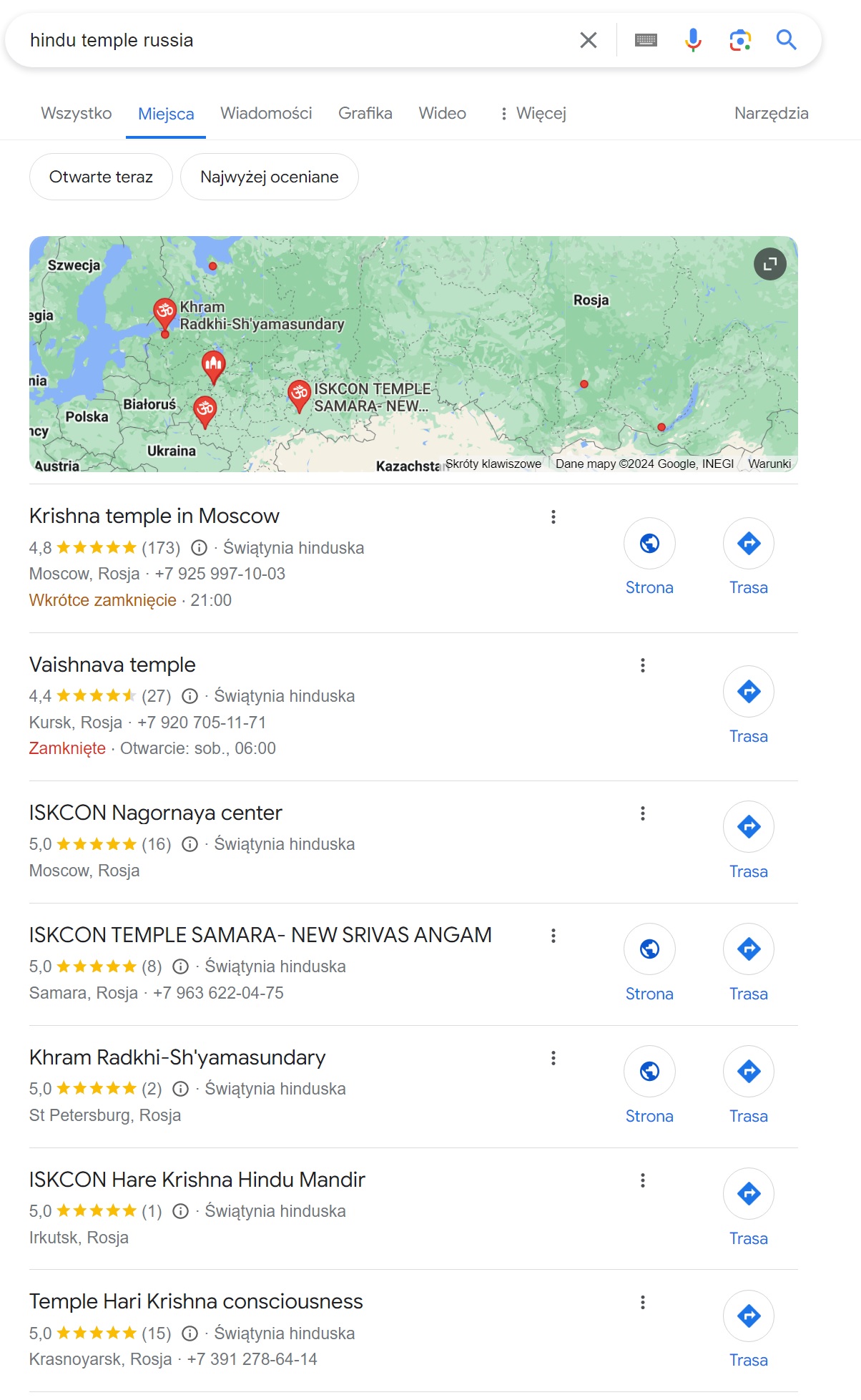Switch to the Wszystko tab
The width and height of the screenshot is (861, 1400).
tap(76, 113)
